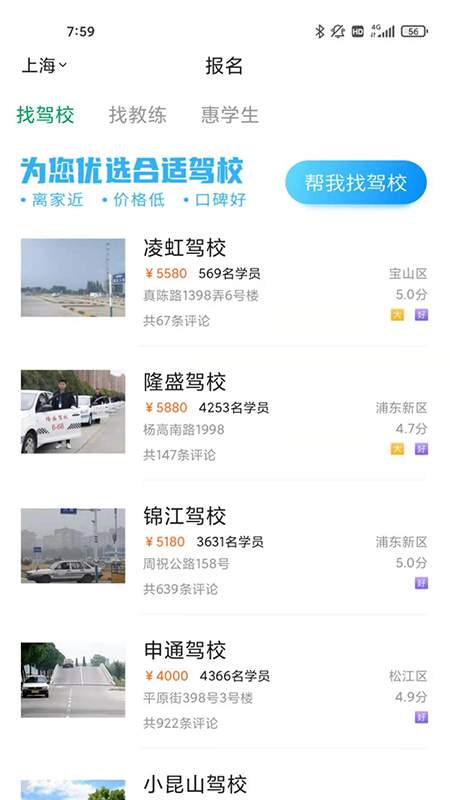Viewport: 450px width, 800px height.
Task: Switch to the 惠学生 tab
Action: click(x=230, y=115)
